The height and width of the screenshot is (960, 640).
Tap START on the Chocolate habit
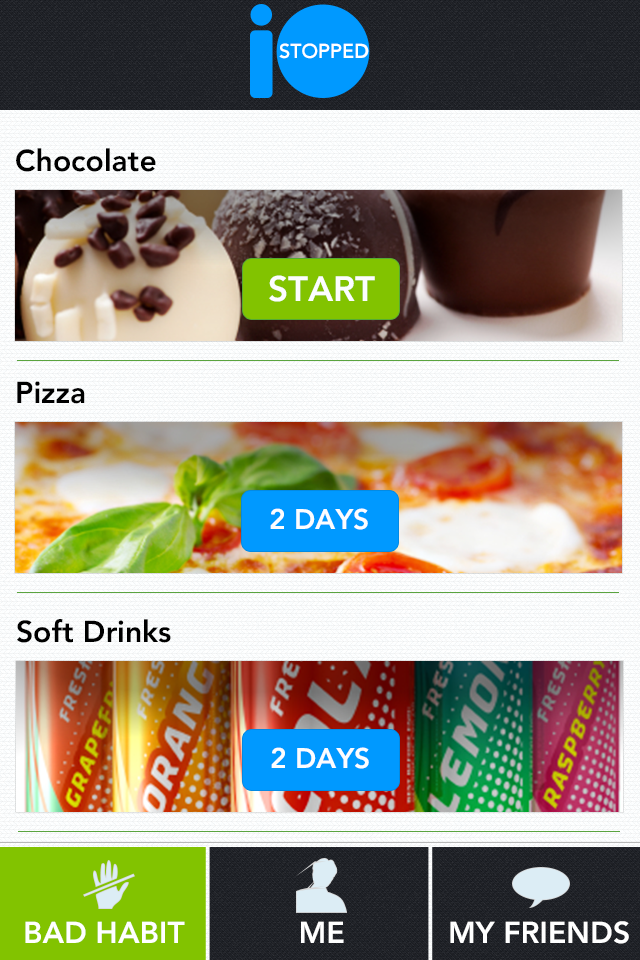click(x=321, y=289)
